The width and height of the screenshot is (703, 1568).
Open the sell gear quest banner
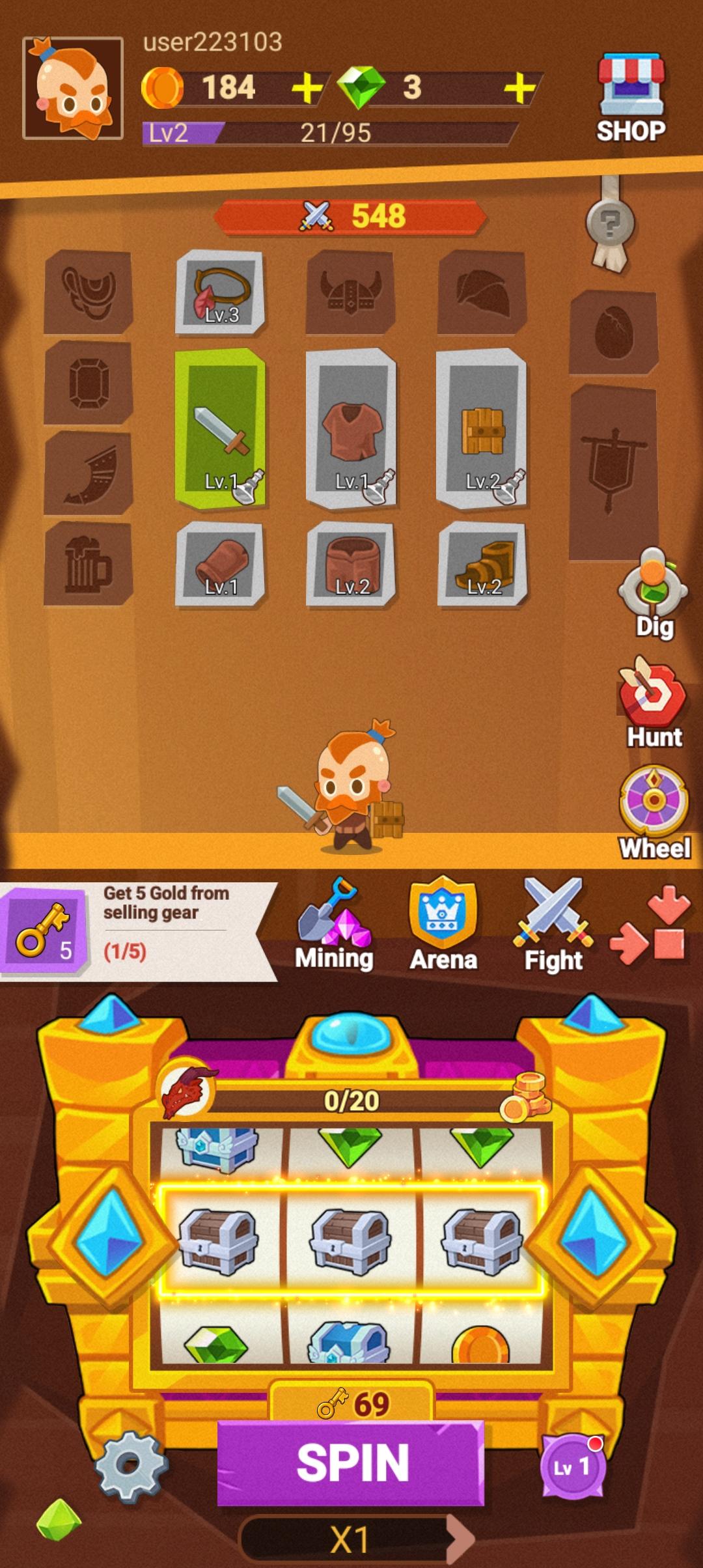140,931
